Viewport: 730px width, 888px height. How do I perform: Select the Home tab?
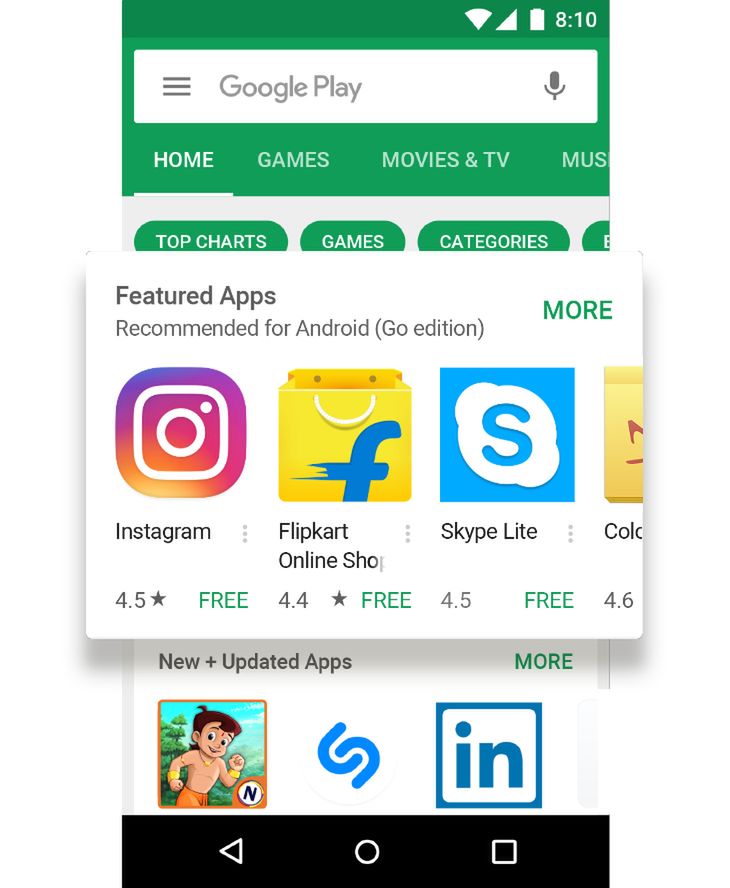pyautogui.click(x=183, y=160)
